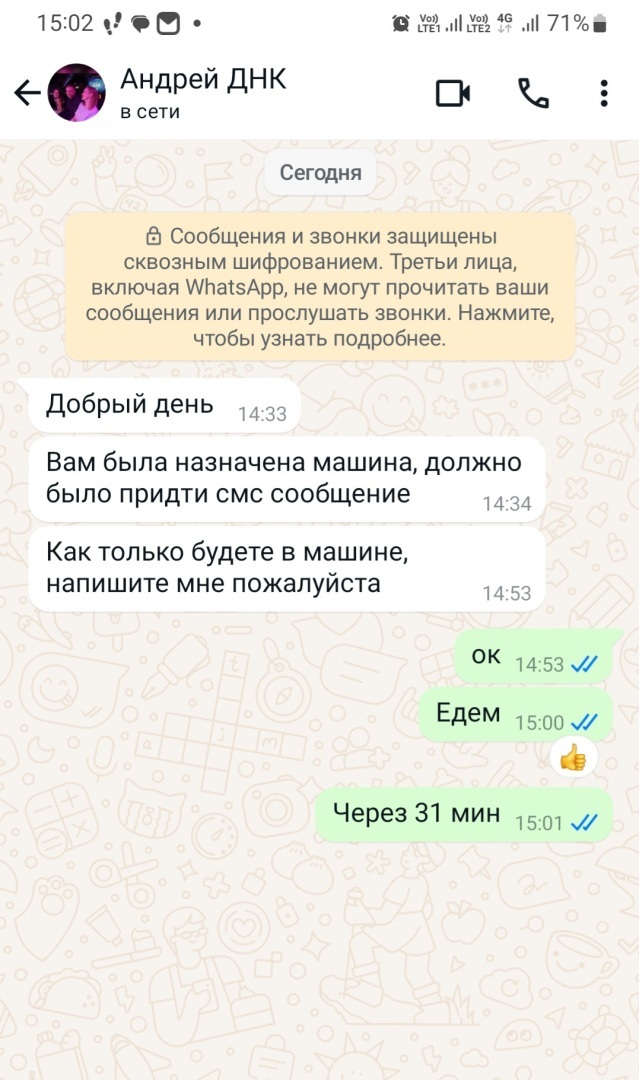This screenshot has height=1080, width=639.
Task: Start a voice call with Андрей ДНК
Action: click(x=533, y=94)
